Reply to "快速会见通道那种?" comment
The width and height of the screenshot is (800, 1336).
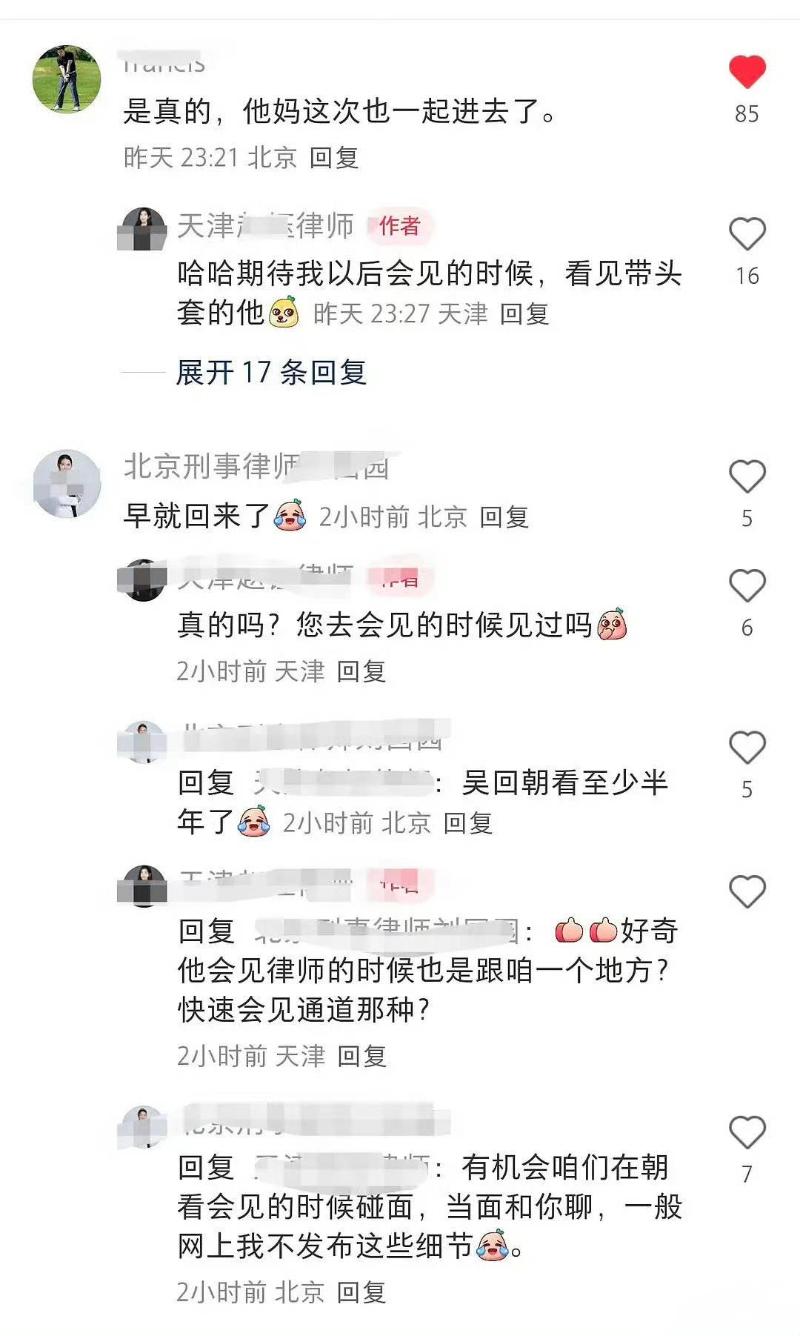click(361, 1056)
